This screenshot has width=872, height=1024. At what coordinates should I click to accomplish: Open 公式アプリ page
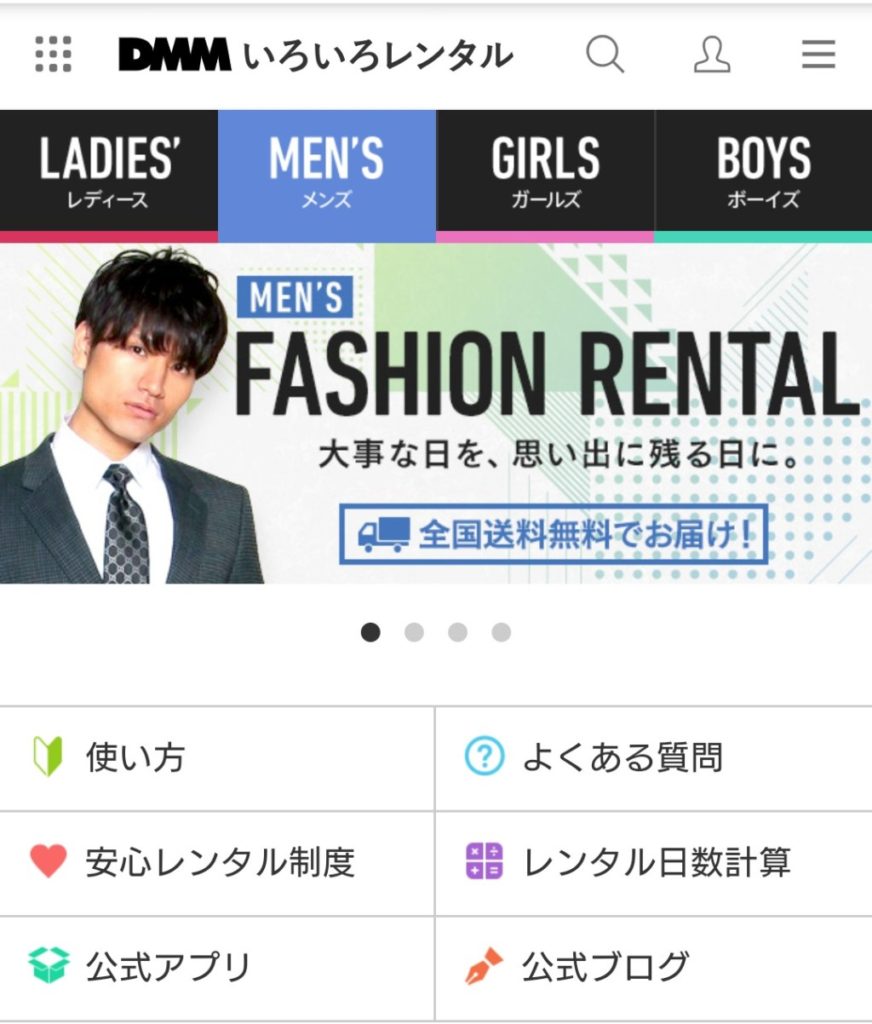216,967
